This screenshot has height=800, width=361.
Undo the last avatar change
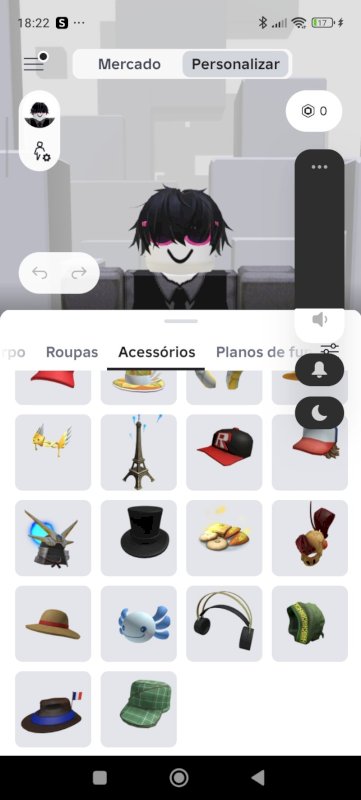(39, 273)
